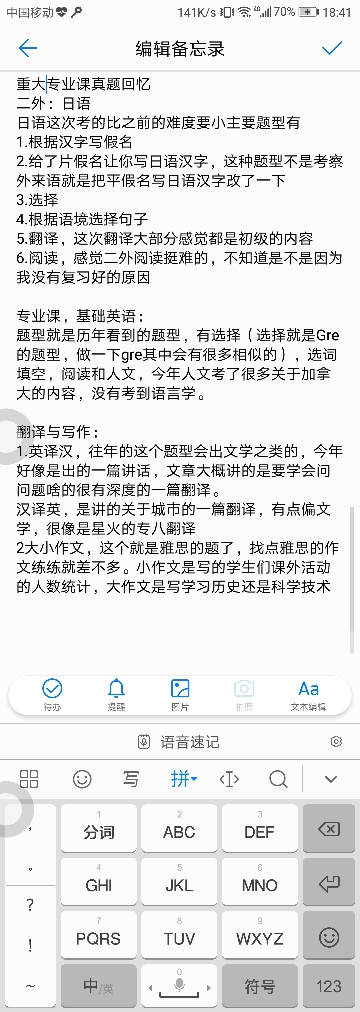360x1012 pixels.
Task: Save the memo with the checkmark
Action: [332, 48]
